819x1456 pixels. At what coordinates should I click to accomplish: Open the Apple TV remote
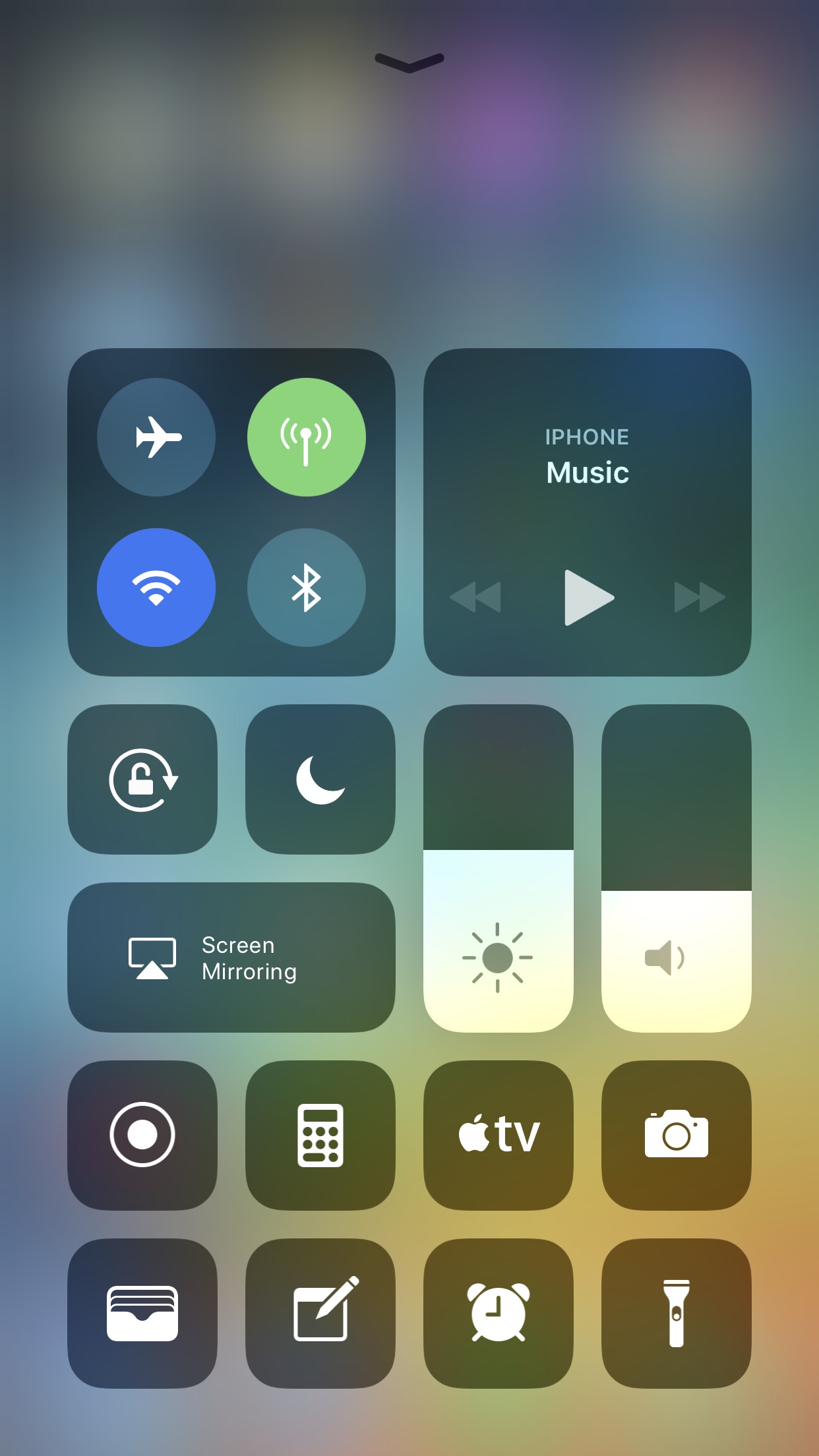499,1135
